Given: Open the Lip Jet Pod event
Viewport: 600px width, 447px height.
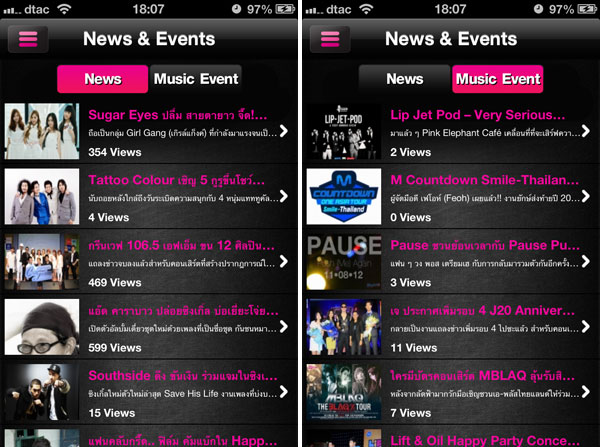Looking at the screenshot, I should (x=450, y=131).
